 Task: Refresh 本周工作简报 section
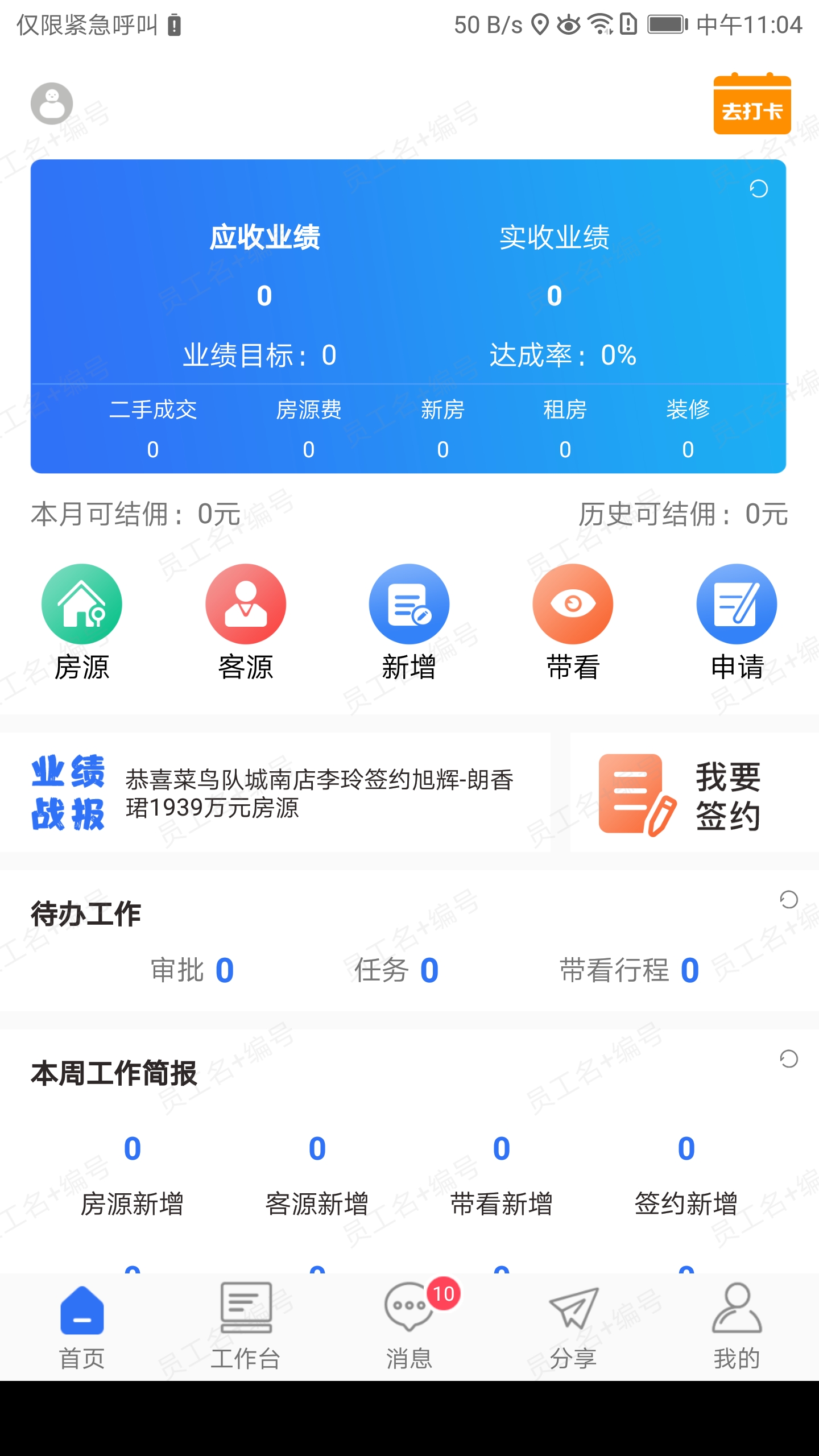[x=789, y=1059]
